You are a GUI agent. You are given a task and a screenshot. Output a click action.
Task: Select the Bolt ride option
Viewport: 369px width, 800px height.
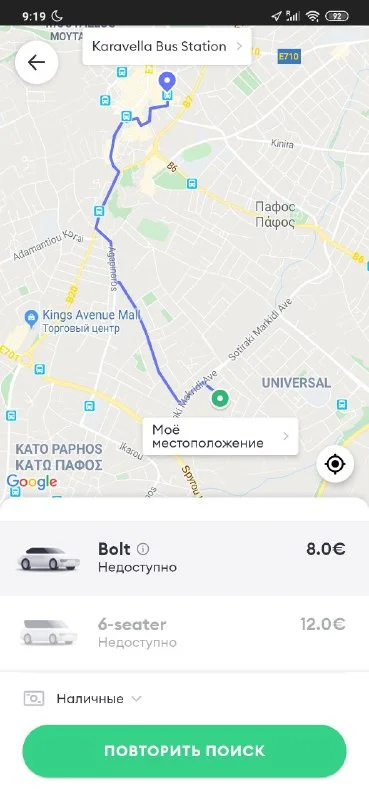point(184,558)
